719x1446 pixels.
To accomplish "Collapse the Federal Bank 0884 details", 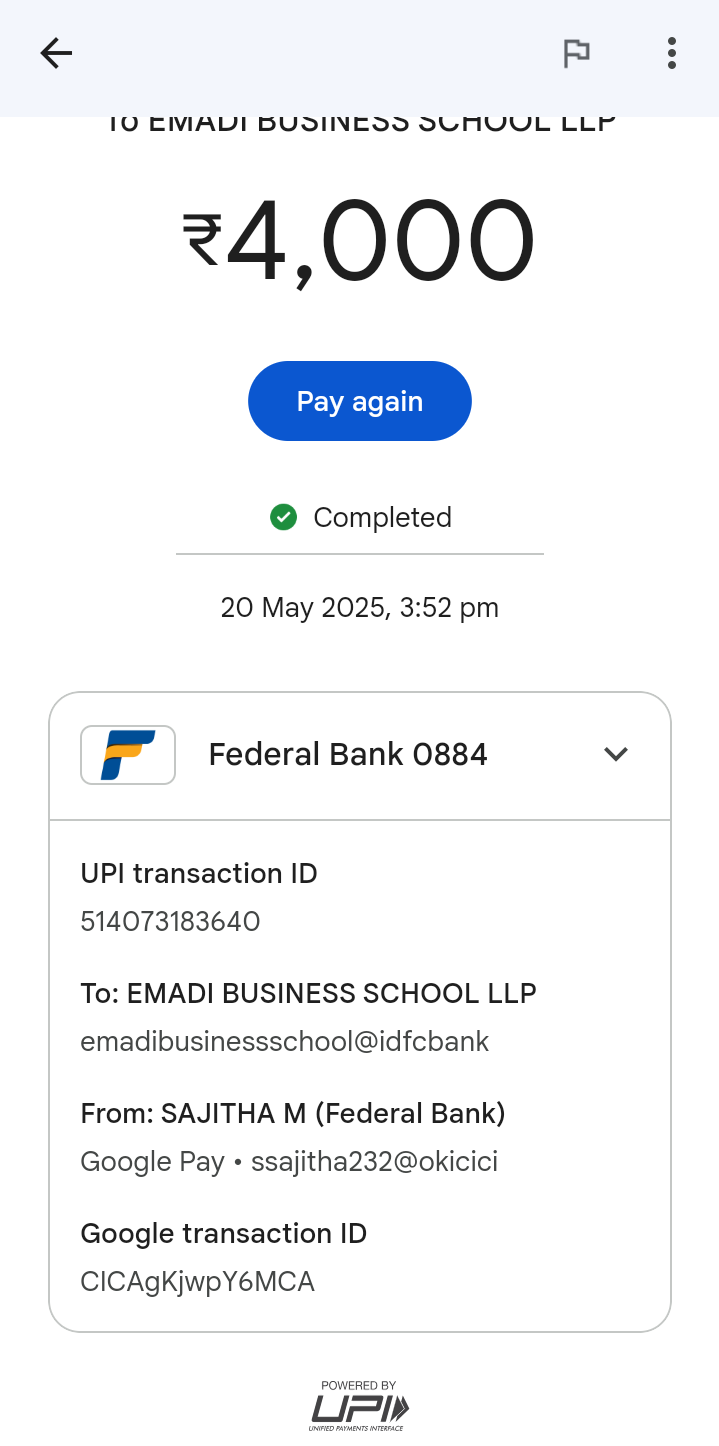I will click(x=616, y=754).
